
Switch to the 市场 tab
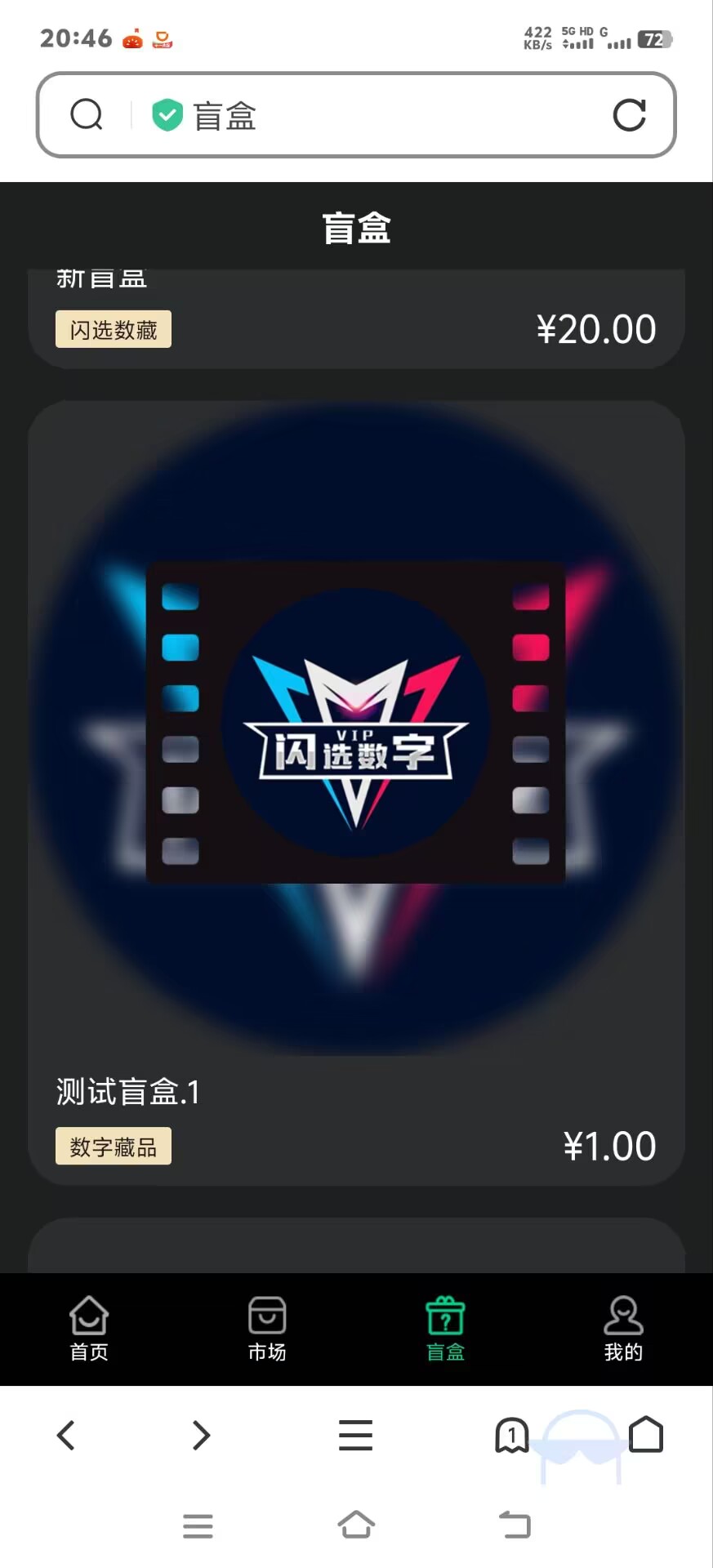pos(267,1329)
